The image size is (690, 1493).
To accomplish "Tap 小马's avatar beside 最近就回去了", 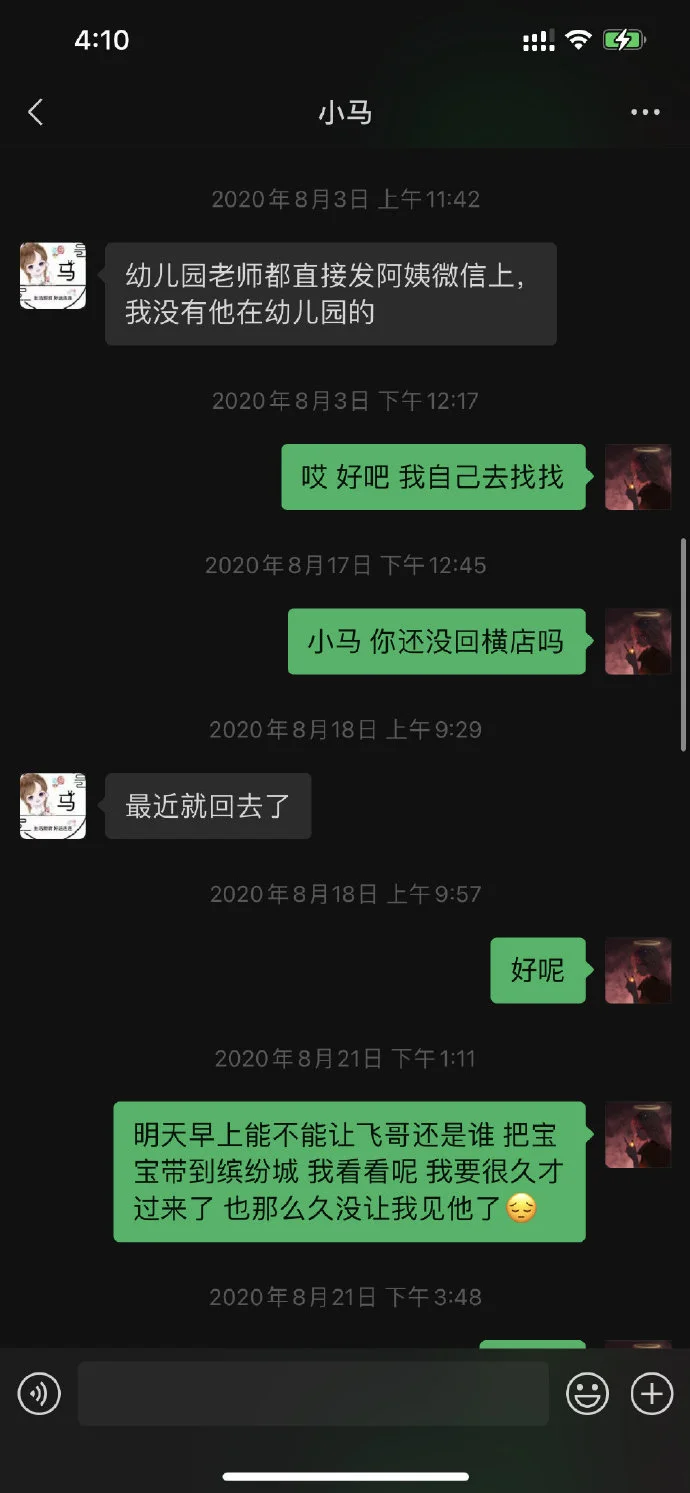I will pyautogui.click(x=53, y=805).
